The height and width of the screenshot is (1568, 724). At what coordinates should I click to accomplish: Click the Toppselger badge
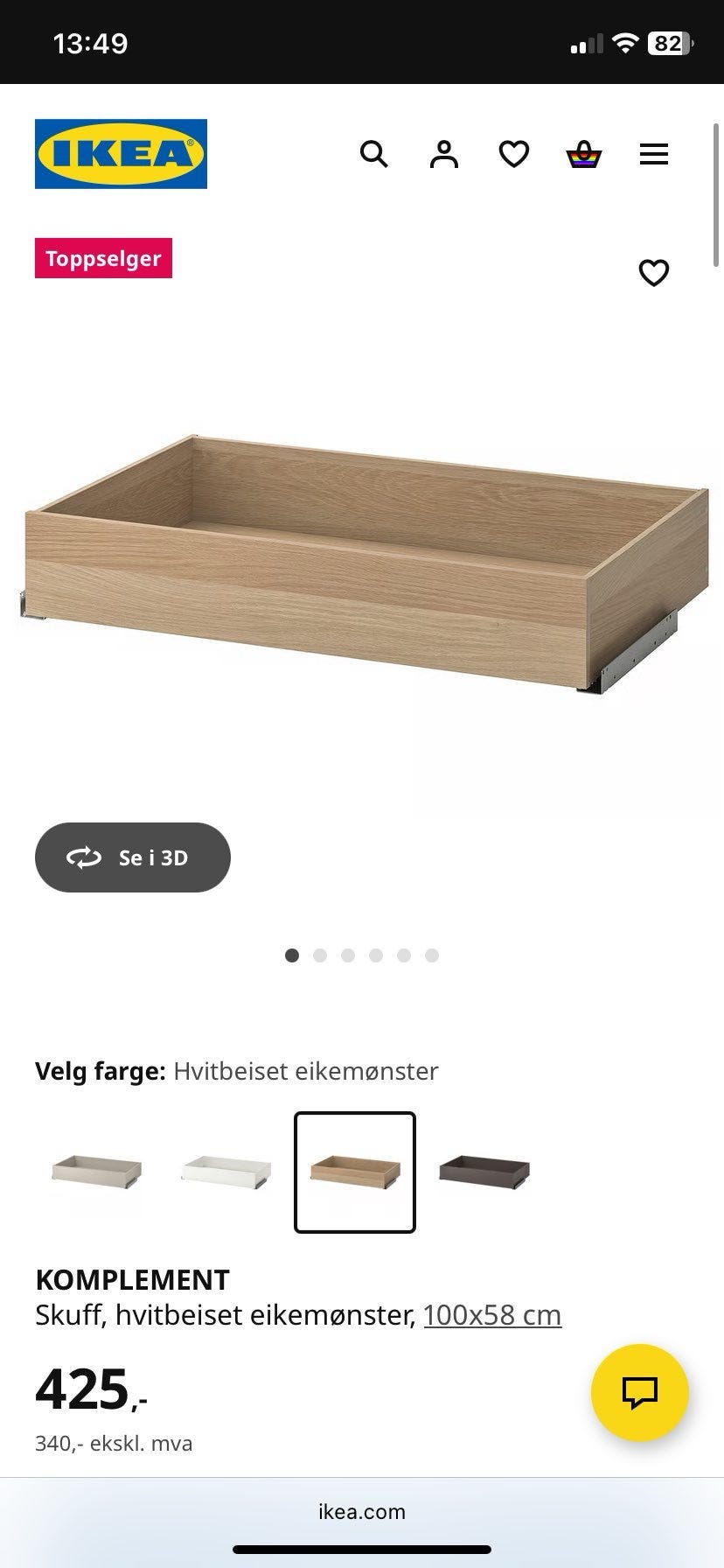pos(102,258)
